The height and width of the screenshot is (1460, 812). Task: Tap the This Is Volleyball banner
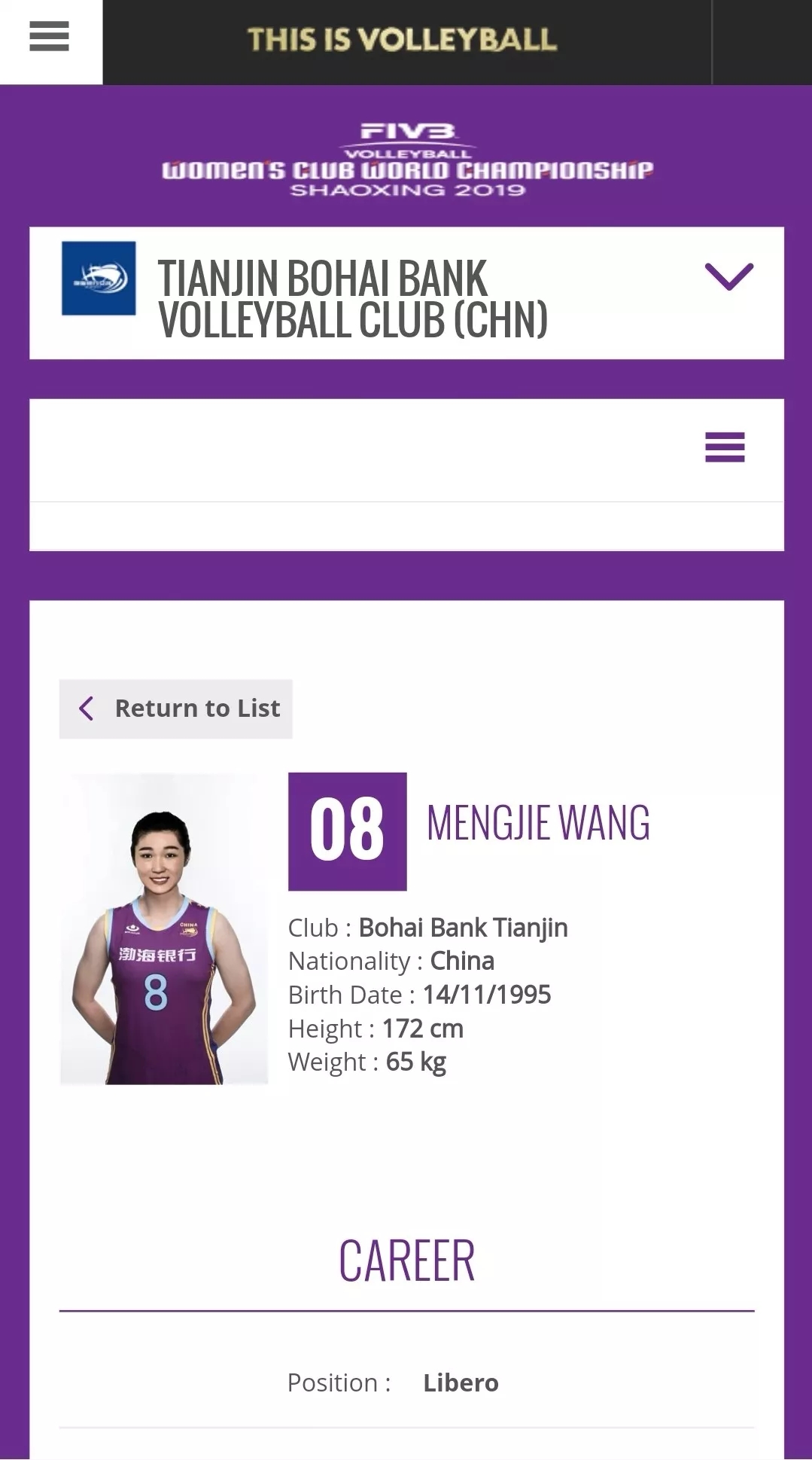click(403, 40)
